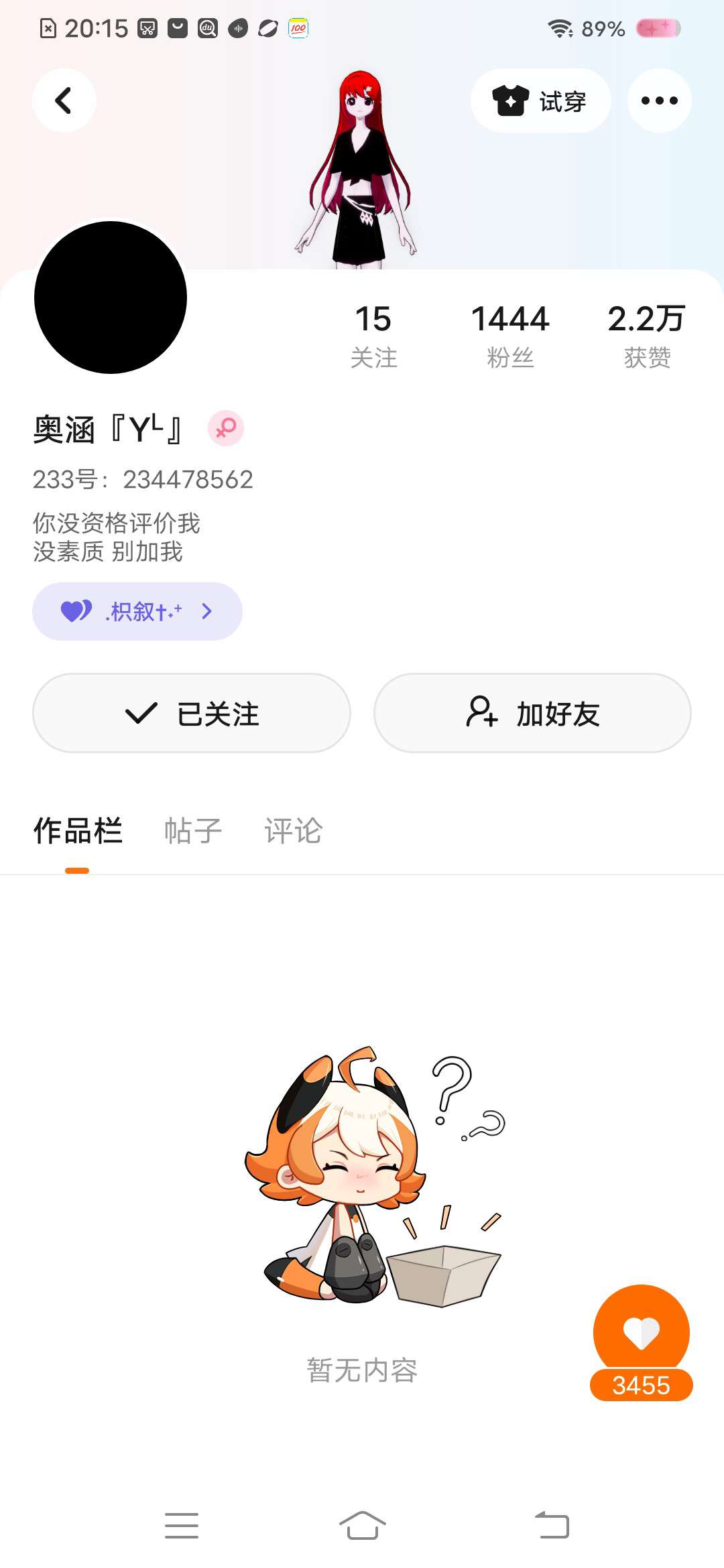Tap the 试穿 try-on button
This screenshot has width=724, height=1568.
540,101
